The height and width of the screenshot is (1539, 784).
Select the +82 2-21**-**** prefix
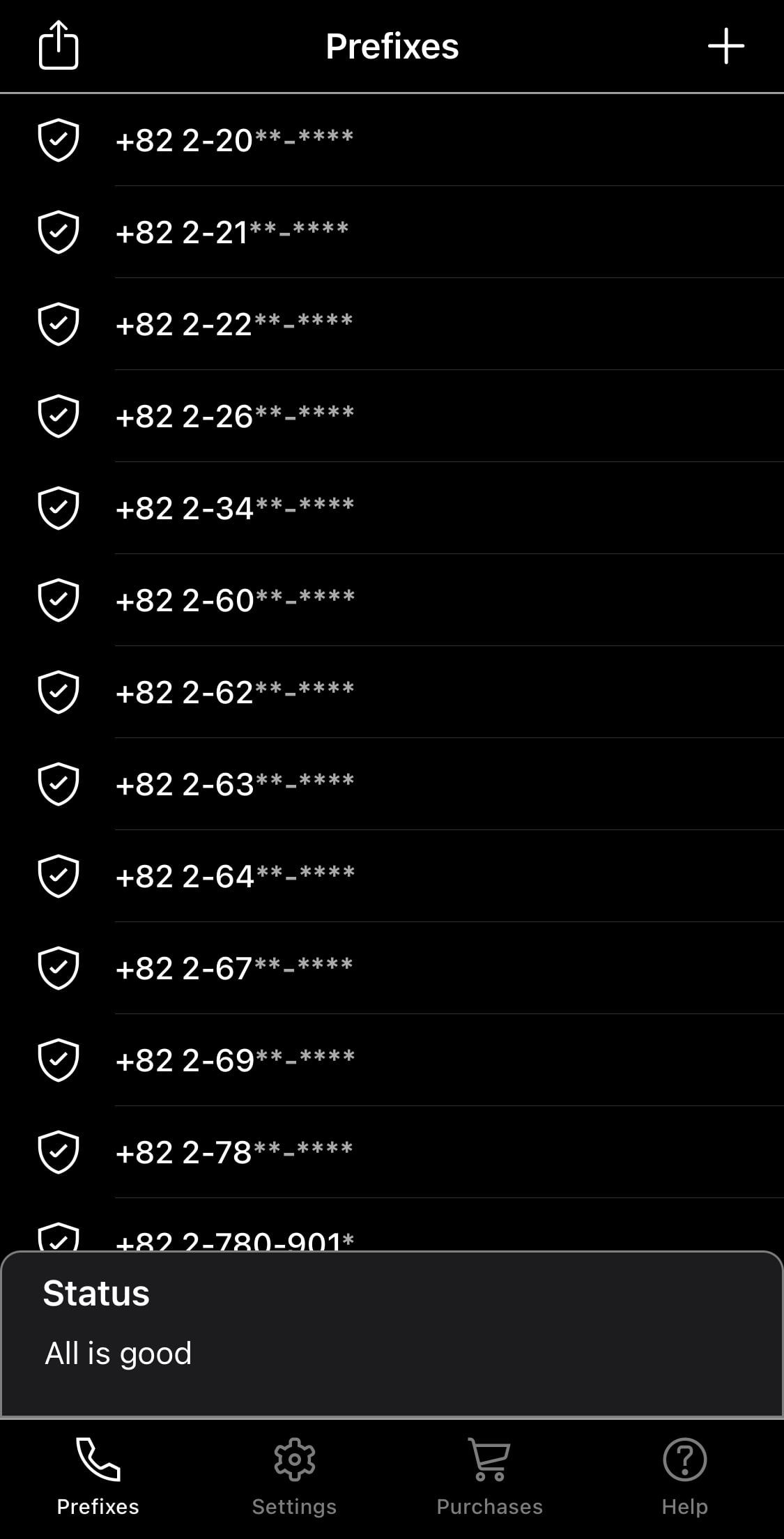(x=392, y=232)
